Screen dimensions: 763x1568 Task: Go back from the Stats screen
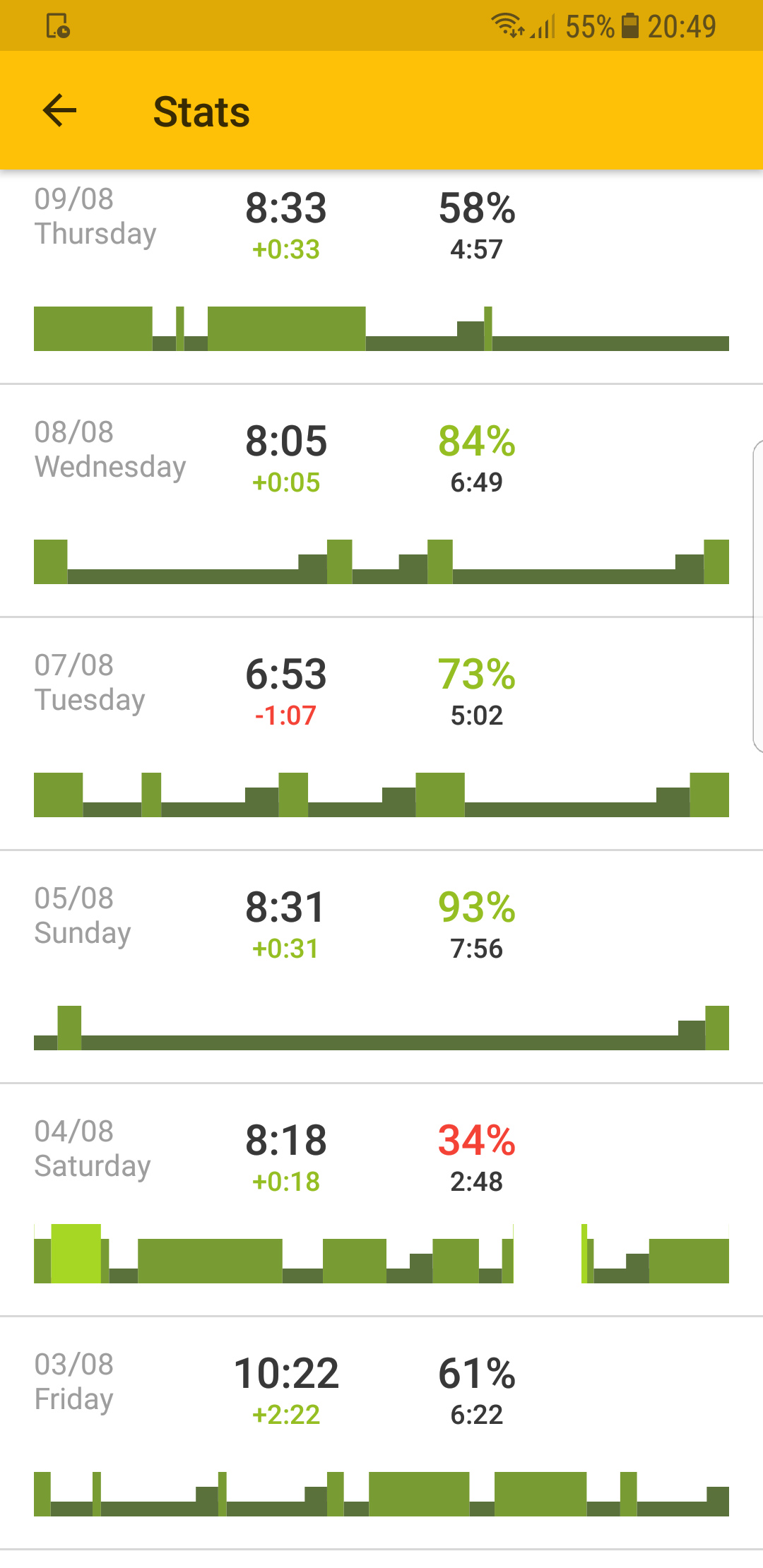(x=59, y=111)
